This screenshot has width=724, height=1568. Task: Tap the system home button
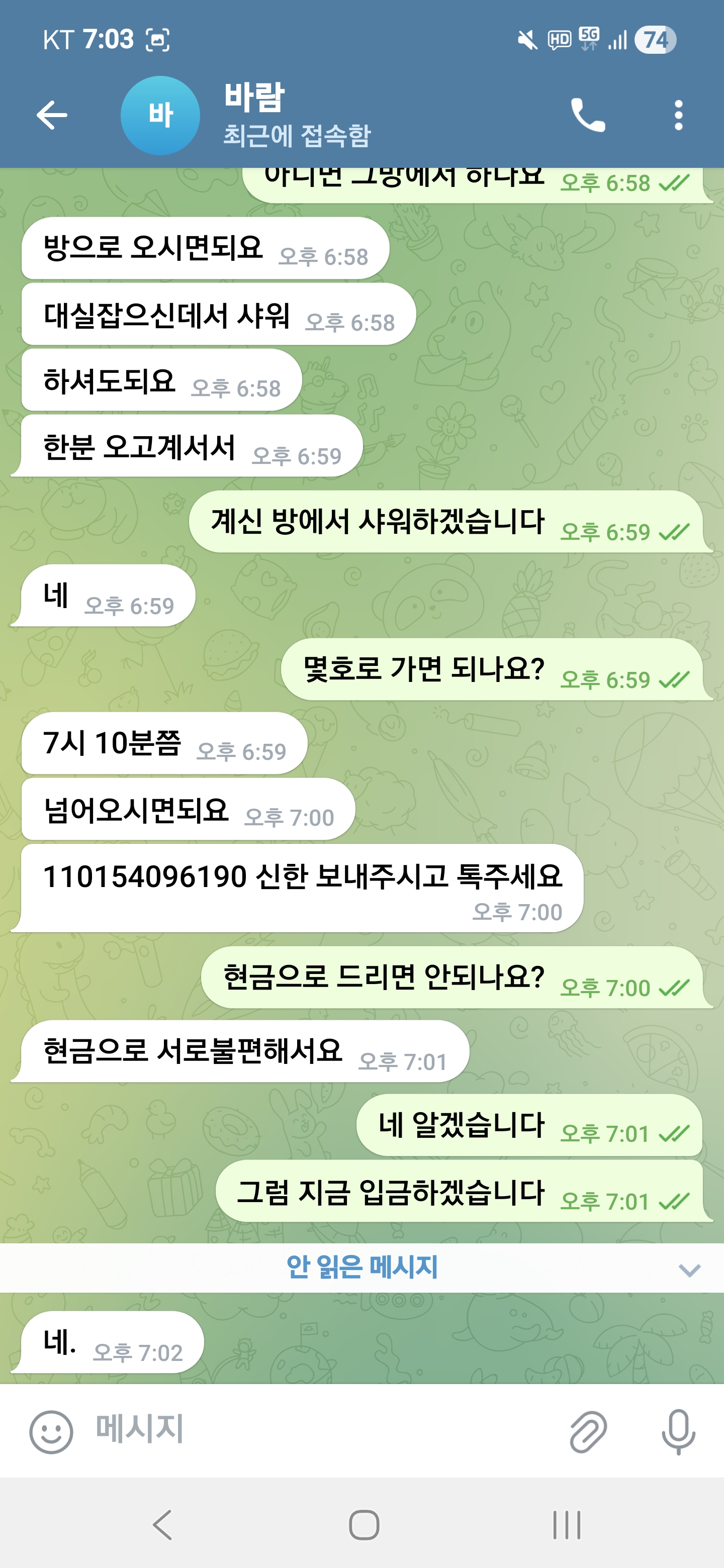(364, 1525)
